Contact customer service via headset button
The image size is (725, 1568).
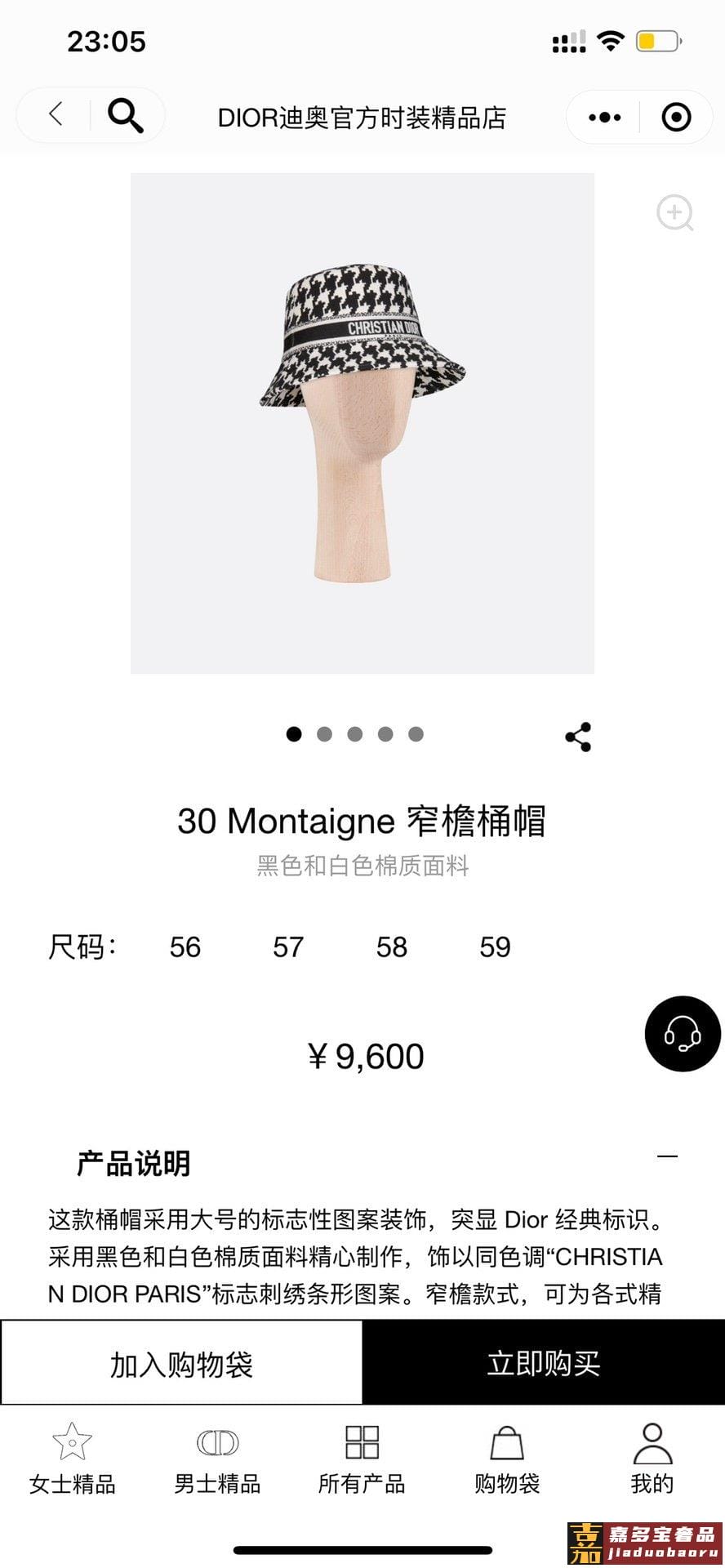tap(683, 1034)
